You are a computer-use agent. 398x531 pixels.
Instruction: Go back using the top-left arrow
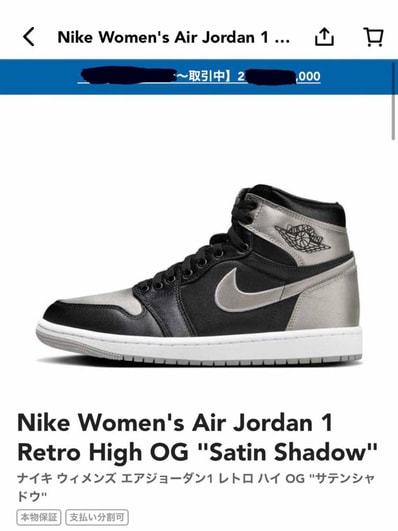(x=29, y=37)
